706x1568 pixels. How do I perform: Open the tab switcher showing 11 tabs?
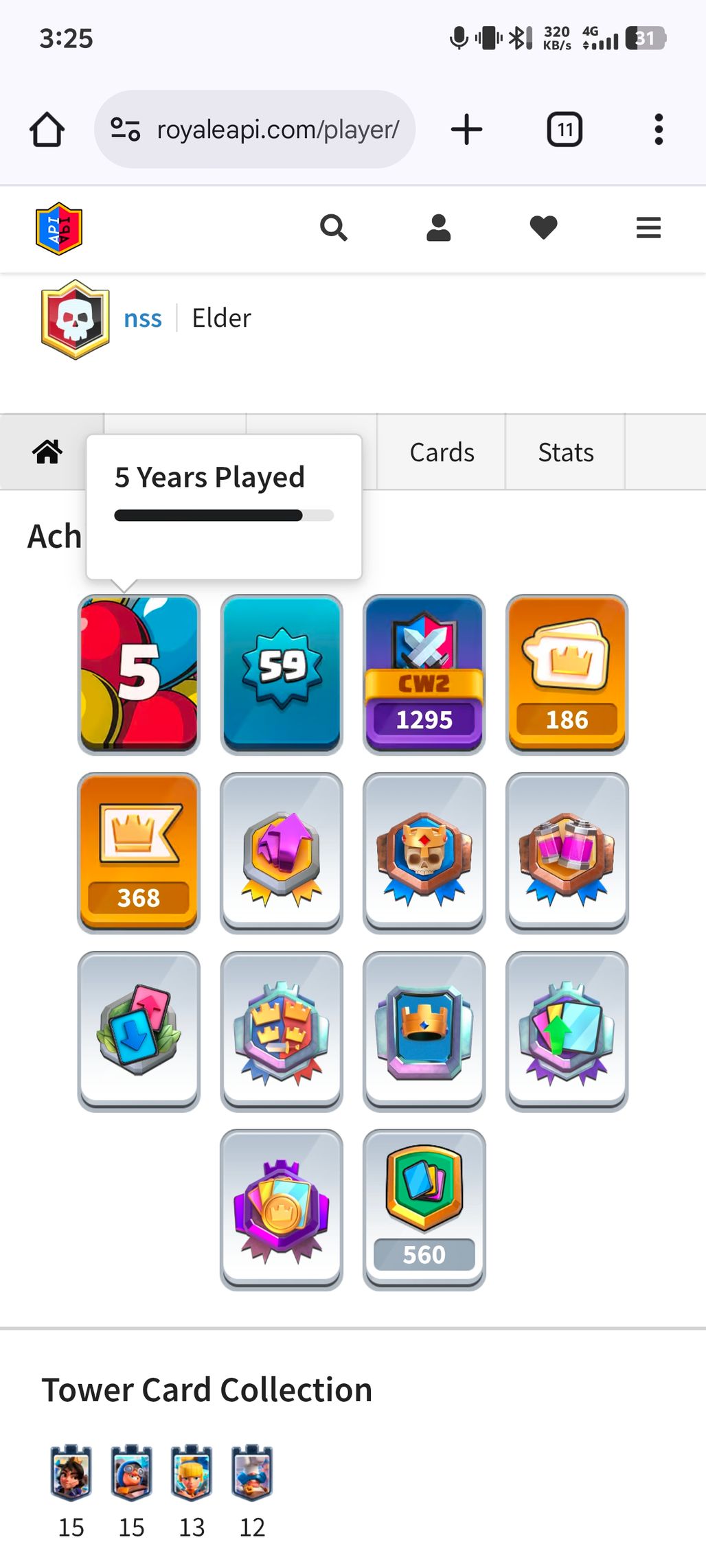(x=565, y=130)
